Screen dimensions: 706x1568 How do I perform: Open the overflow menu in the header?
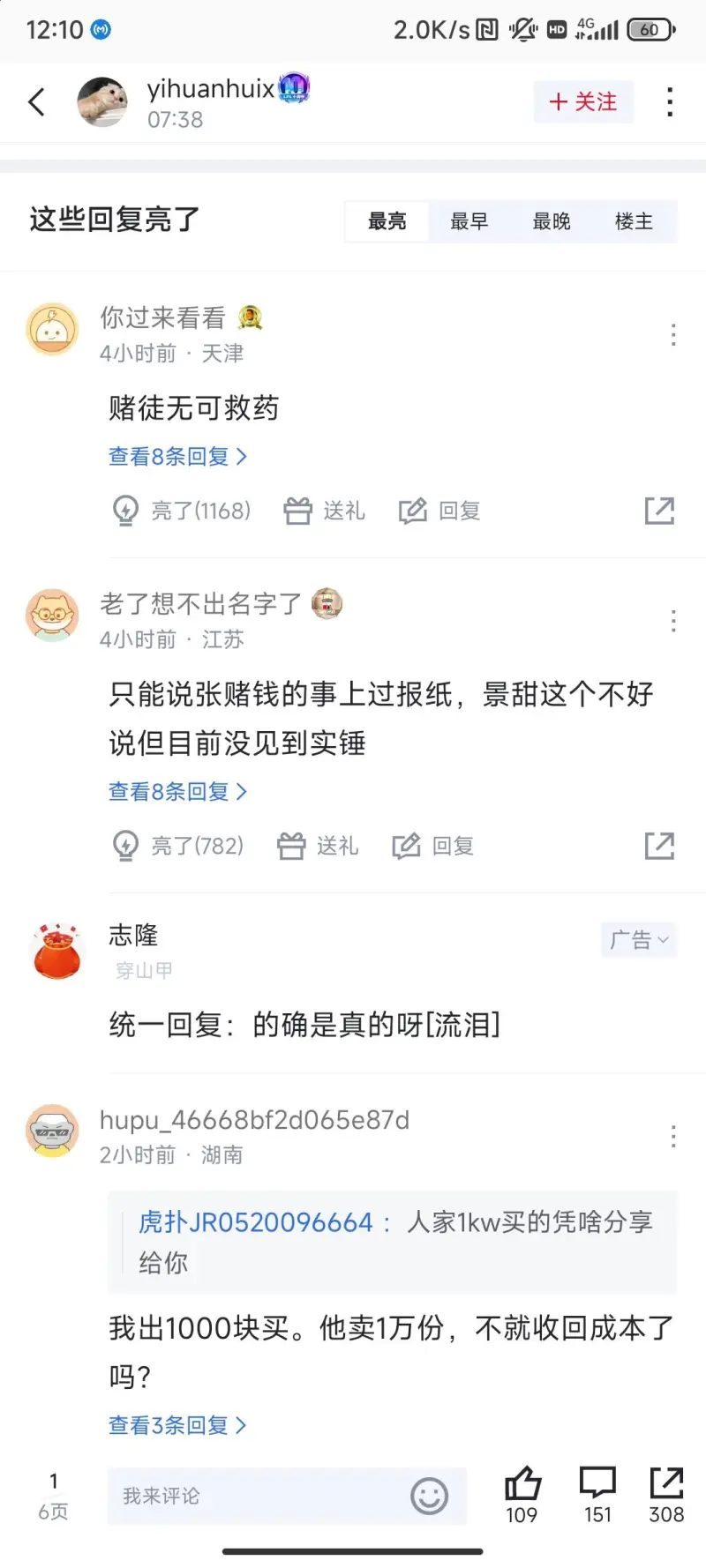(x=670, y=102)
